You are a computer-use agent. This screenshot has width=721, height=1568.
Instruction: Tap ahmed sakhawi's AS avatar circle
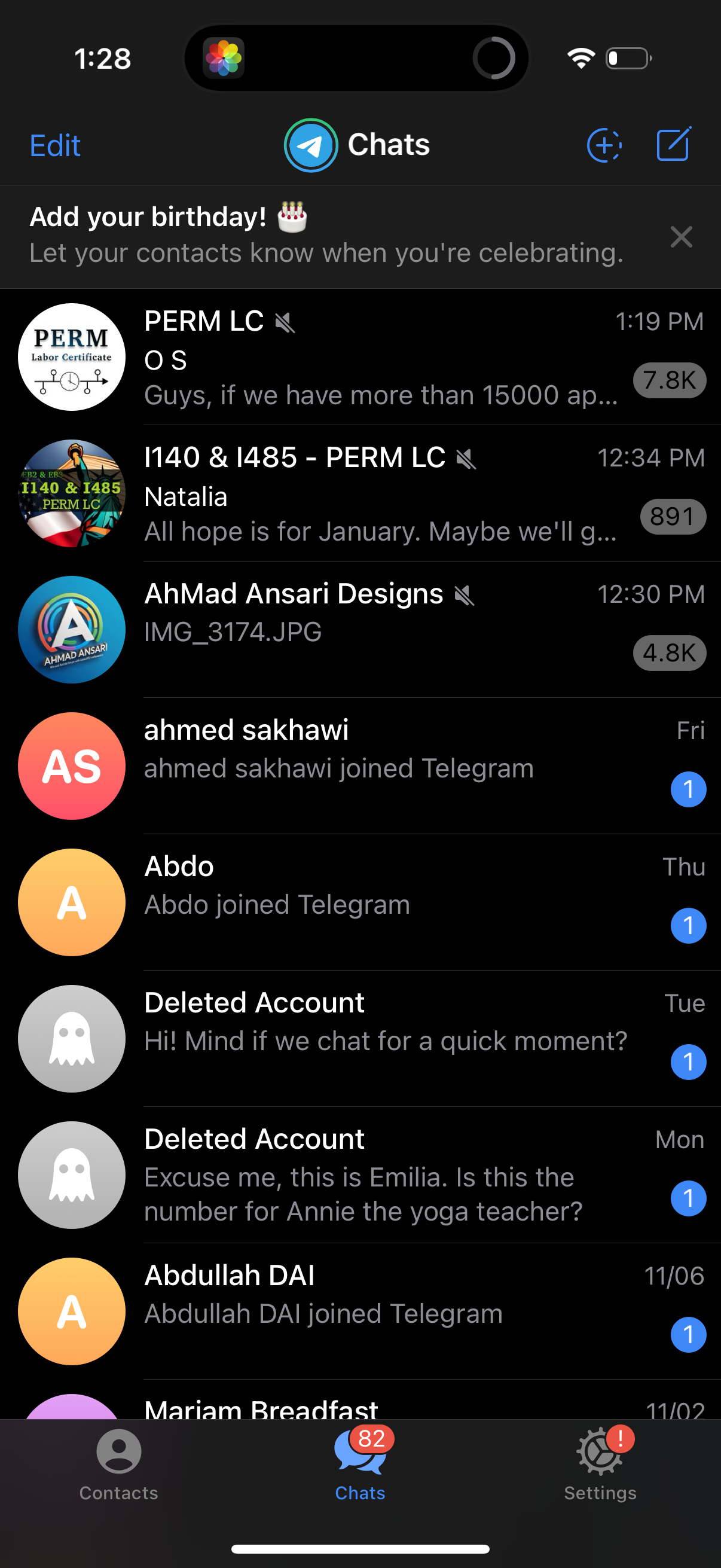[x=71, y=765]
